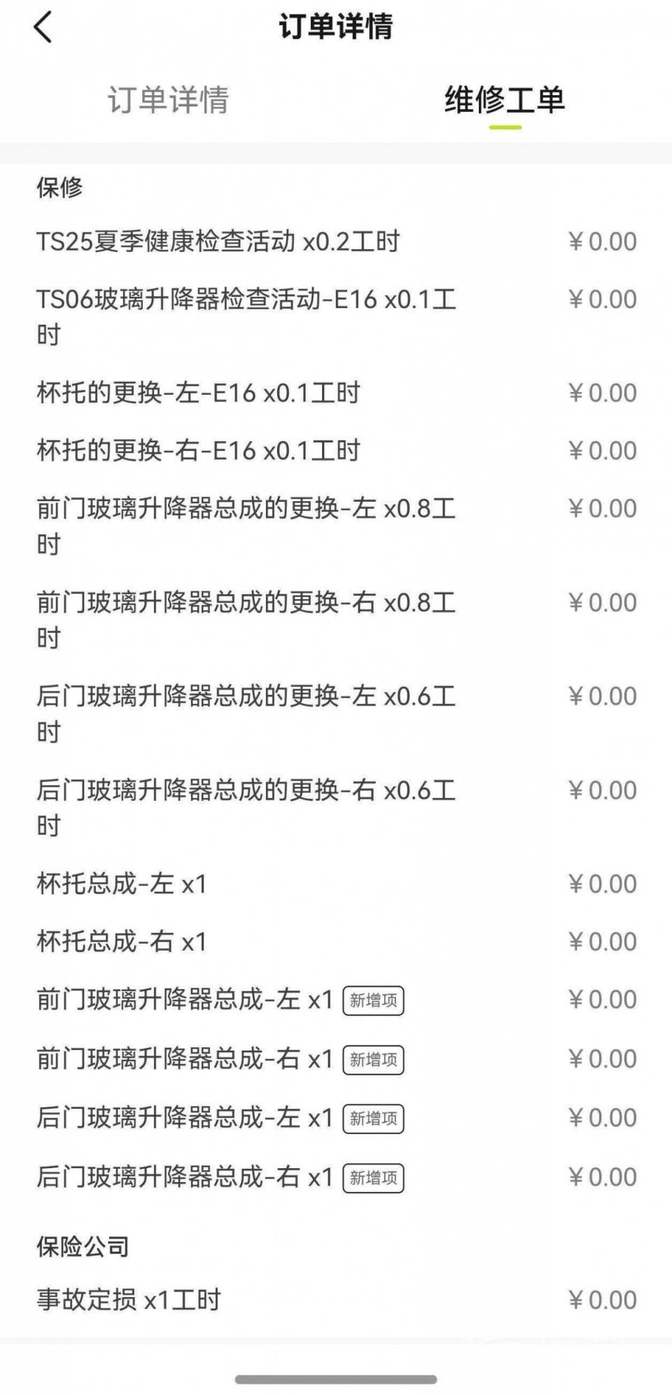Switch to the 订单详情 tab
Image resolution: width=672 pixels, height=1395 pixels.
pos(168,100)
